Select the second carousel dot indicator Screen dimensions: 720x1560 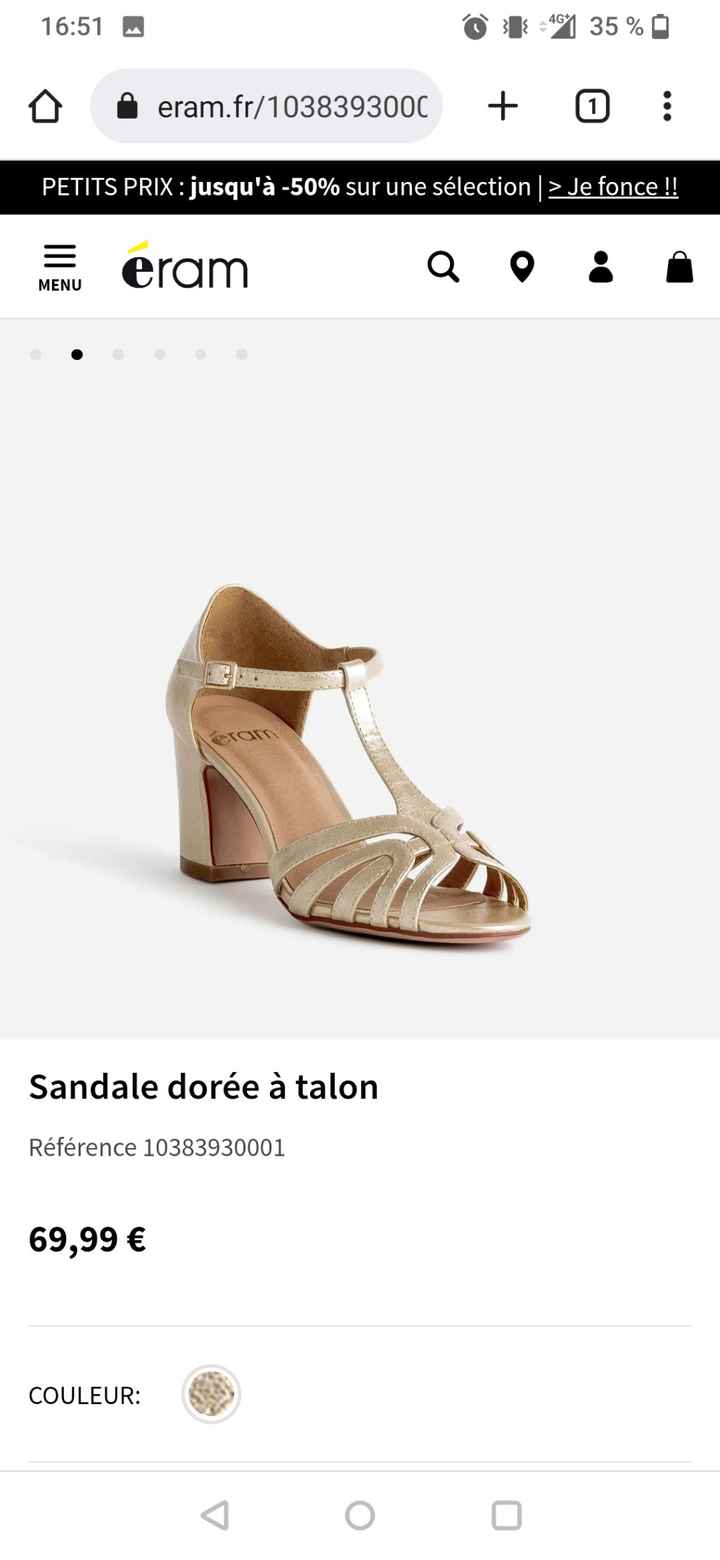coord(77,354)
